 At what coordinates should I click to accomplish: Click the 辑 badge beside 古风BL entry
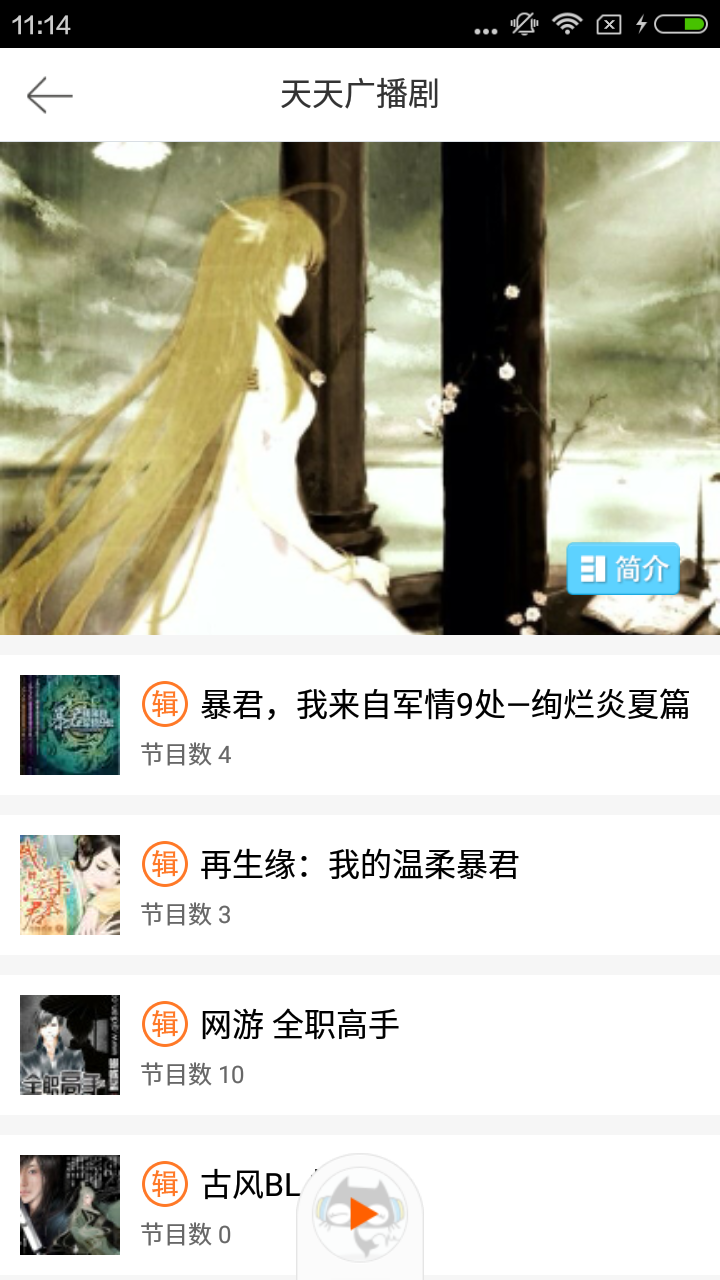[166, 1184]
